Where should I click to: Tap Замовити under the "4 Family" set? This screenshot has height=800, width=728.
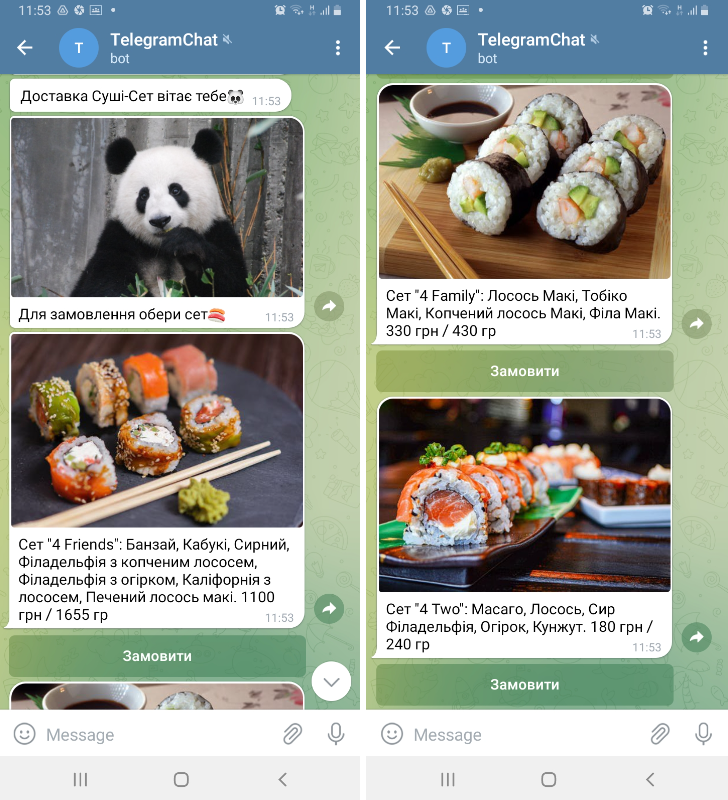click(524, 371)
